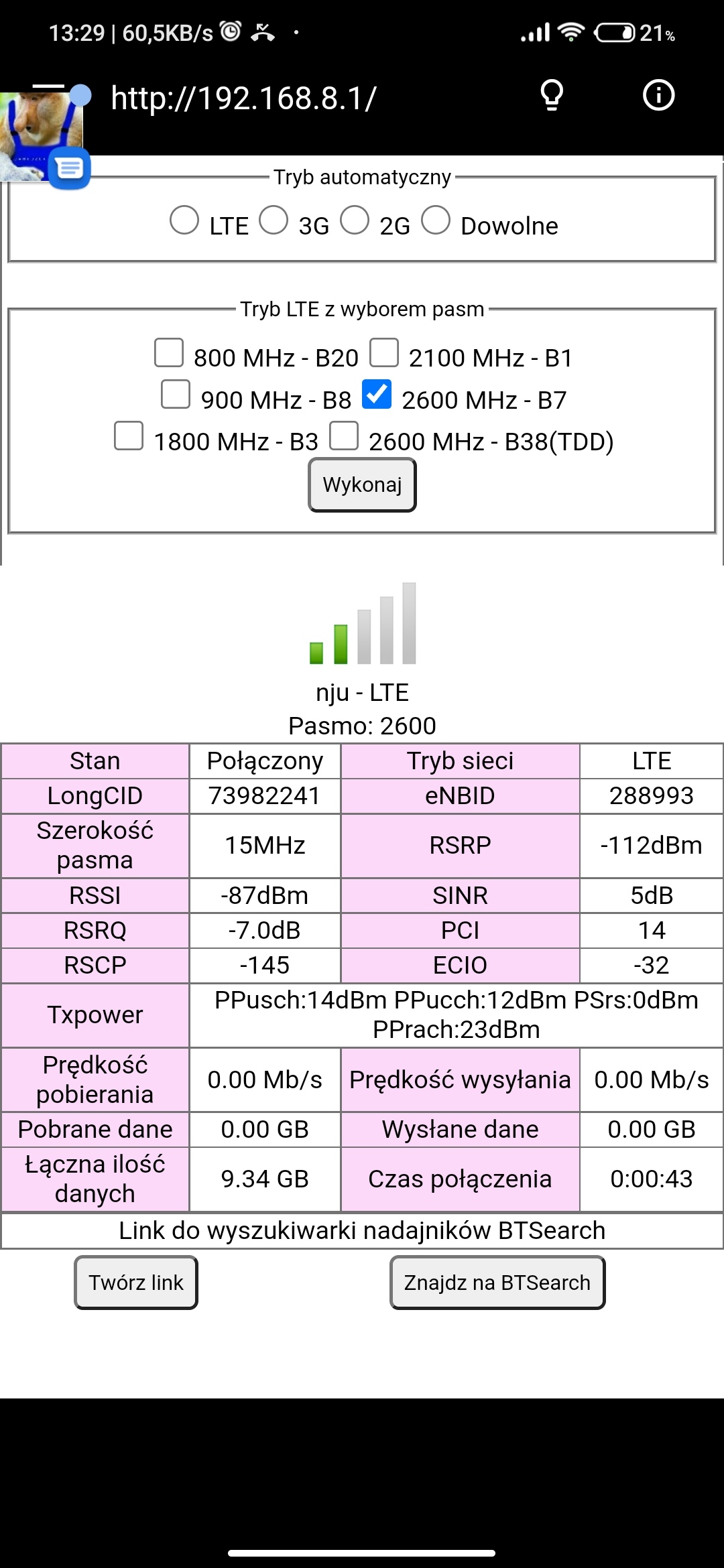Screen dimensions: 724x1568
Task: Check the 900 MHz - B8 band
Action: click(x=176, y=394)
